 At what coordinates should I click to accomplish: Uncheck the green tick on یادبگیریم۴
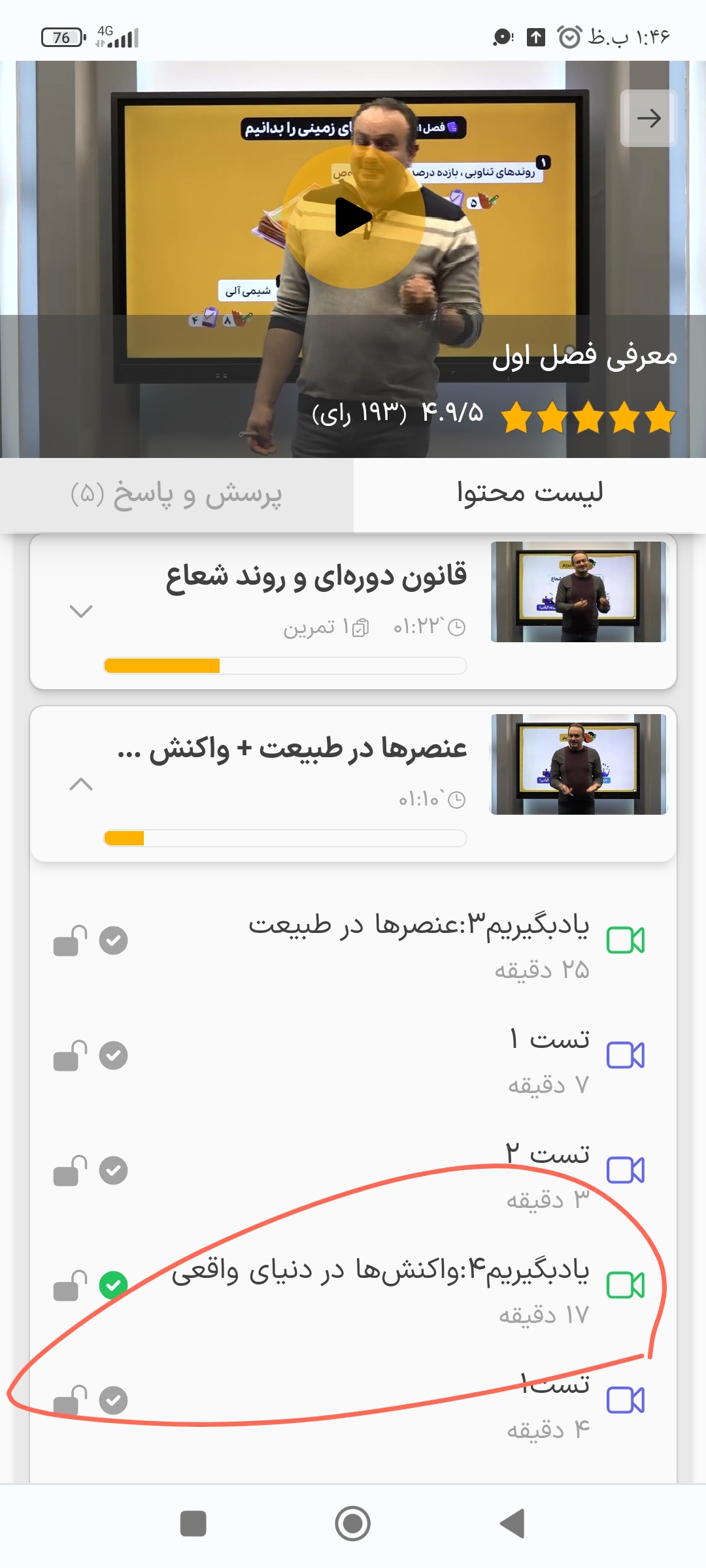[x=113, y=1285]
